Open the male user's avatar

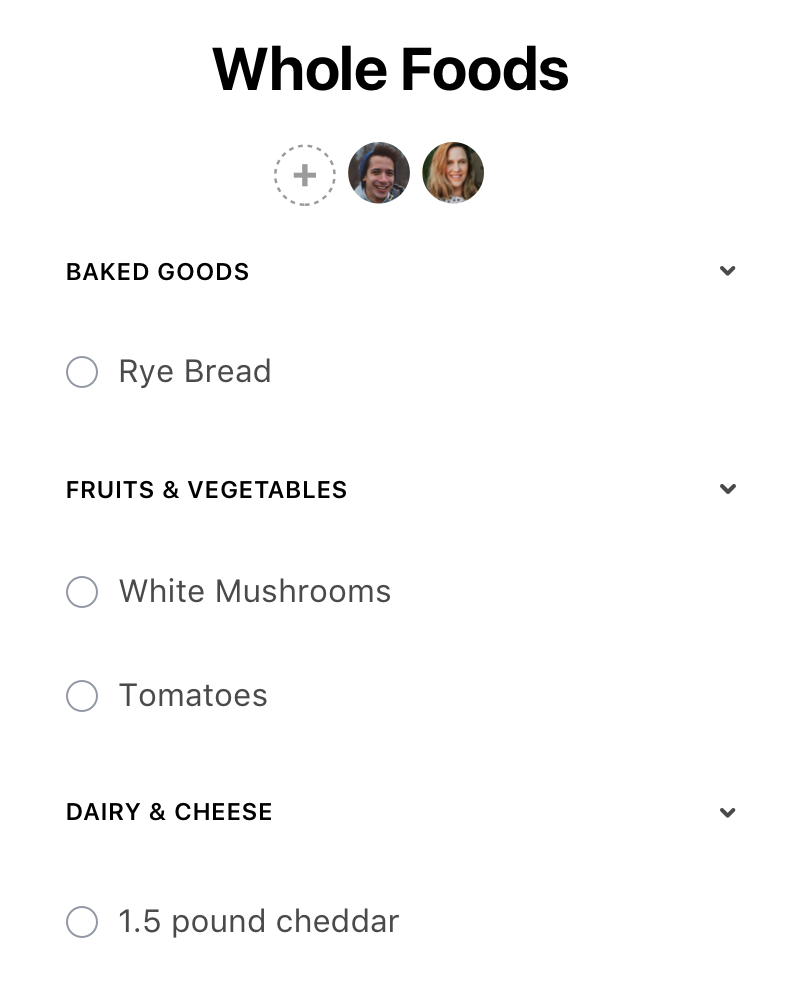point(379,172)
